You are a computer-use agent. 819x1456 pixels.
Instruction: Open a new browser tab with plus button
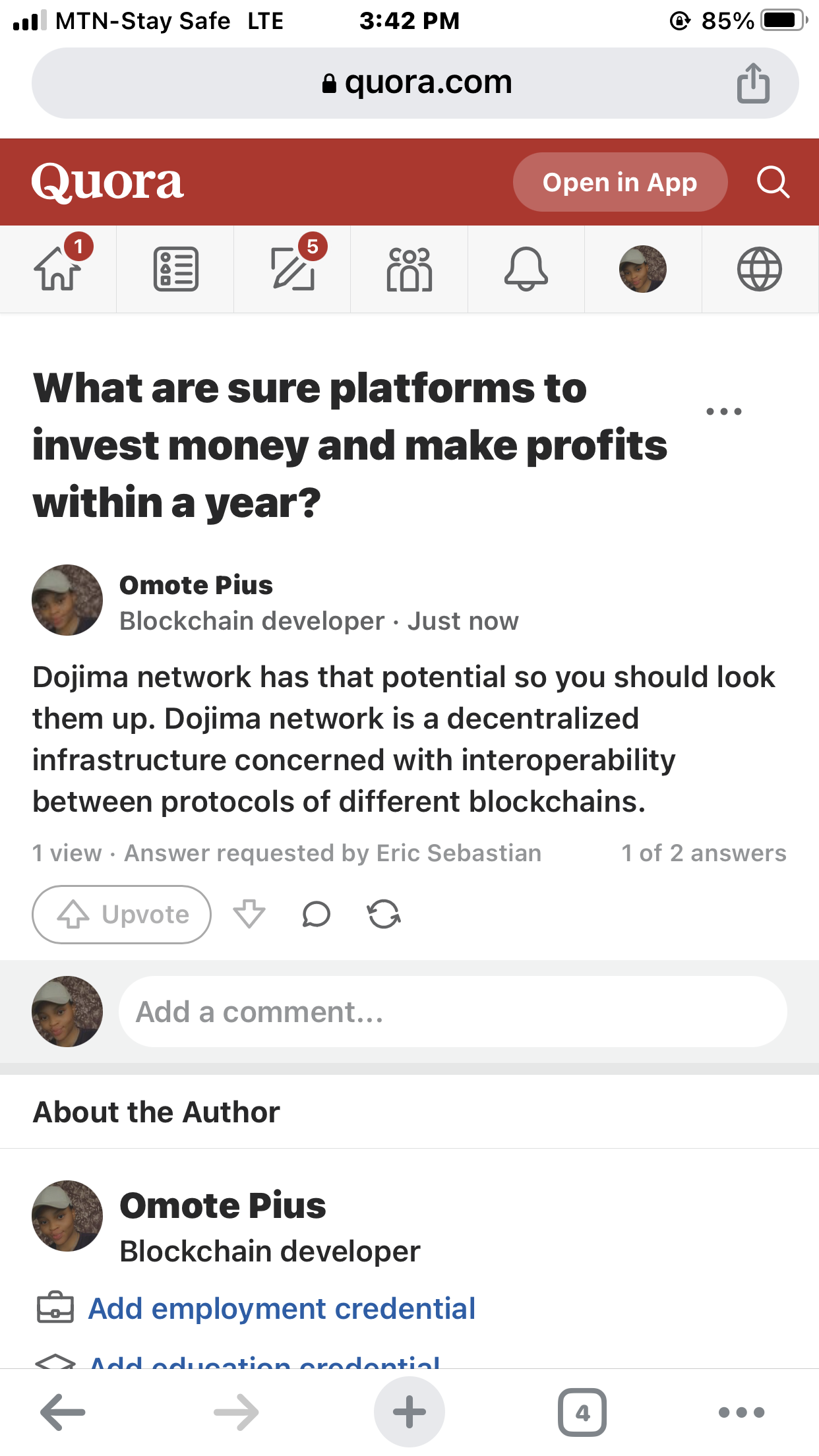pyautogui.click(x=409, y=1412)
